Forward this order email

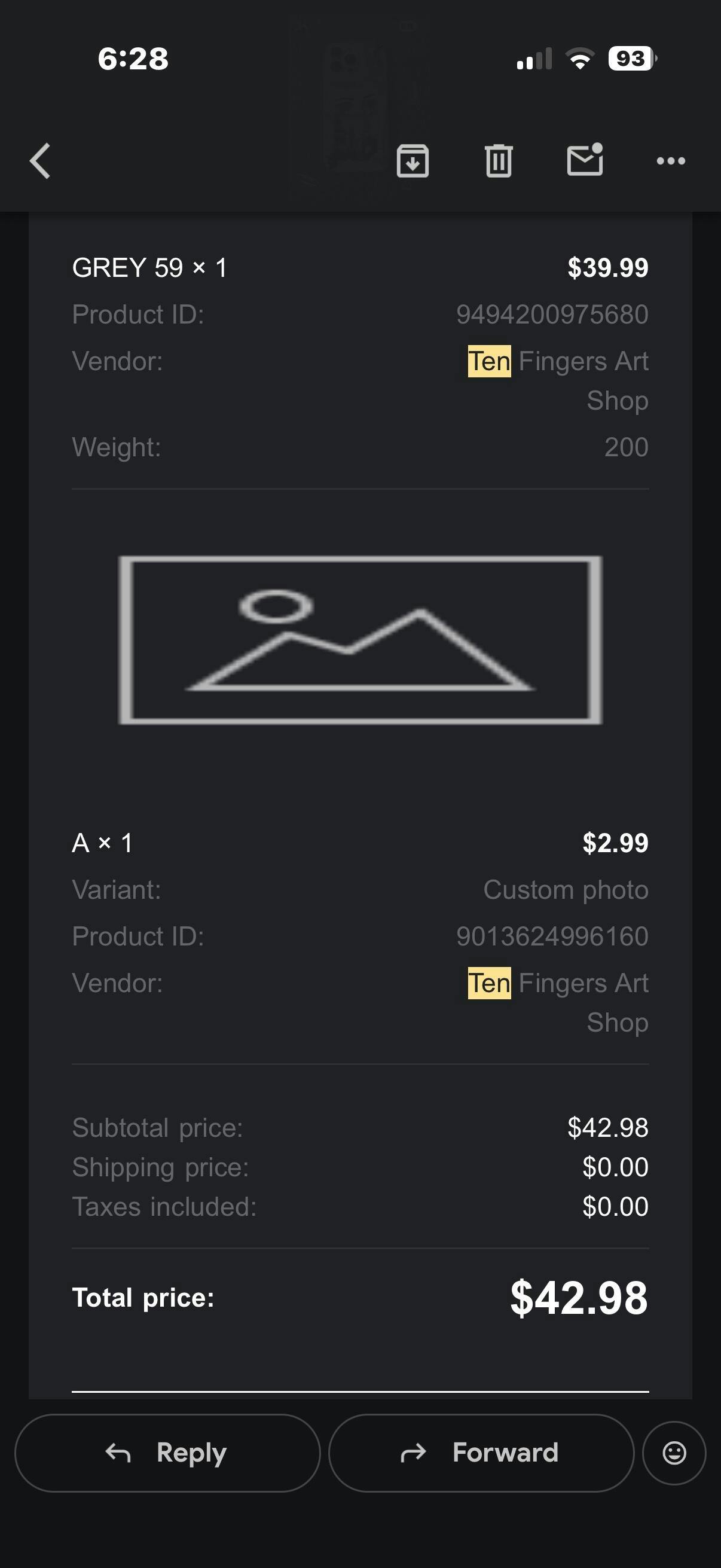tap(481, 1453)
